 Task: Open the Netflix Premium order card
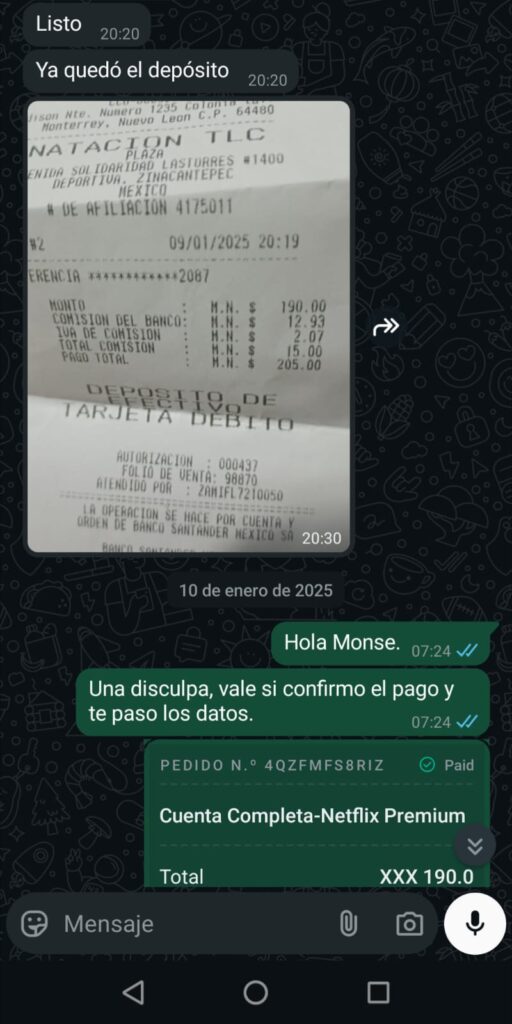pos(316,815)
